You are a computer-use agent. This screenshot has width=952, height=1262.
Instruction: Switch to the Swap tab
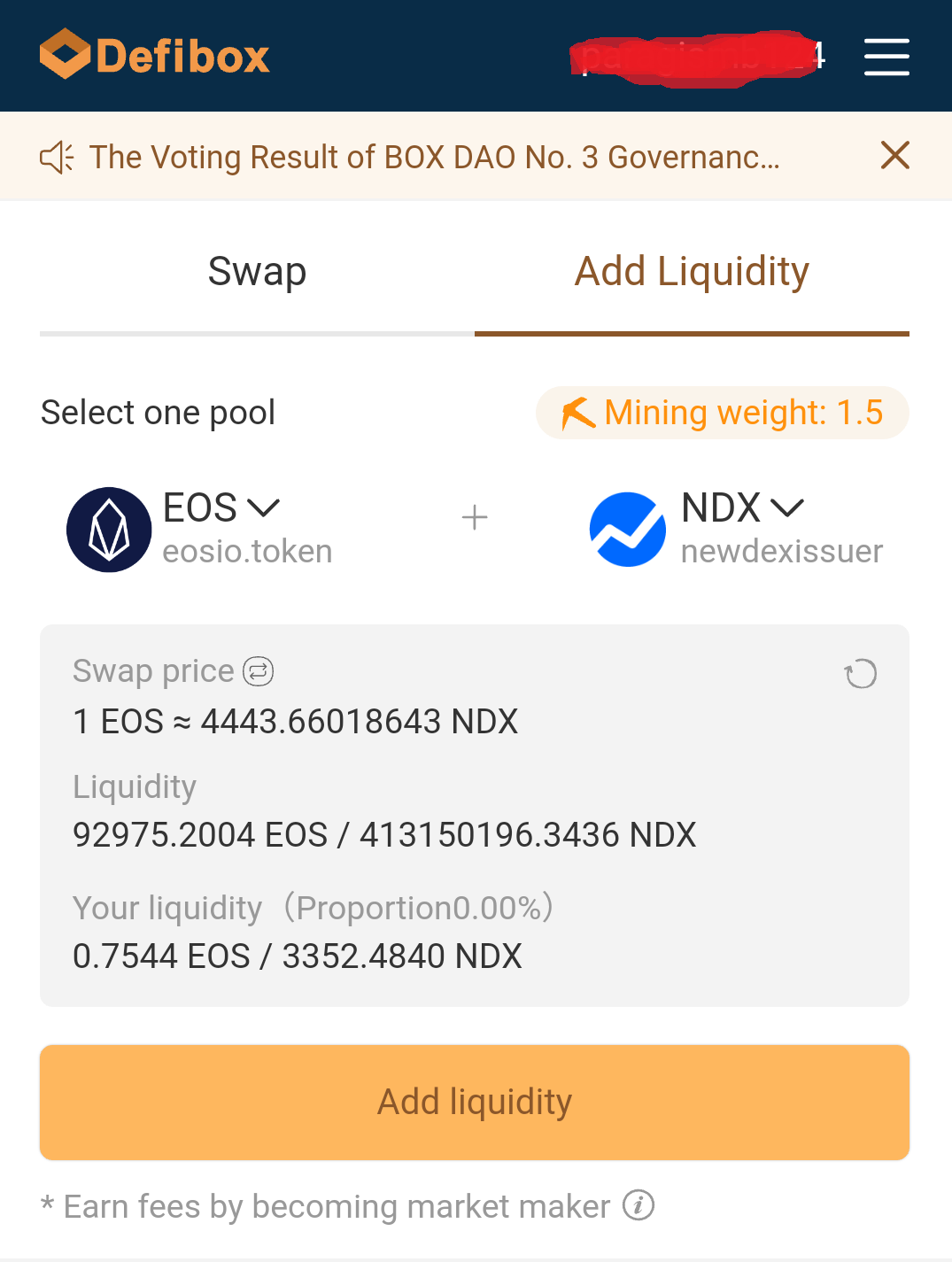[257, 271]
